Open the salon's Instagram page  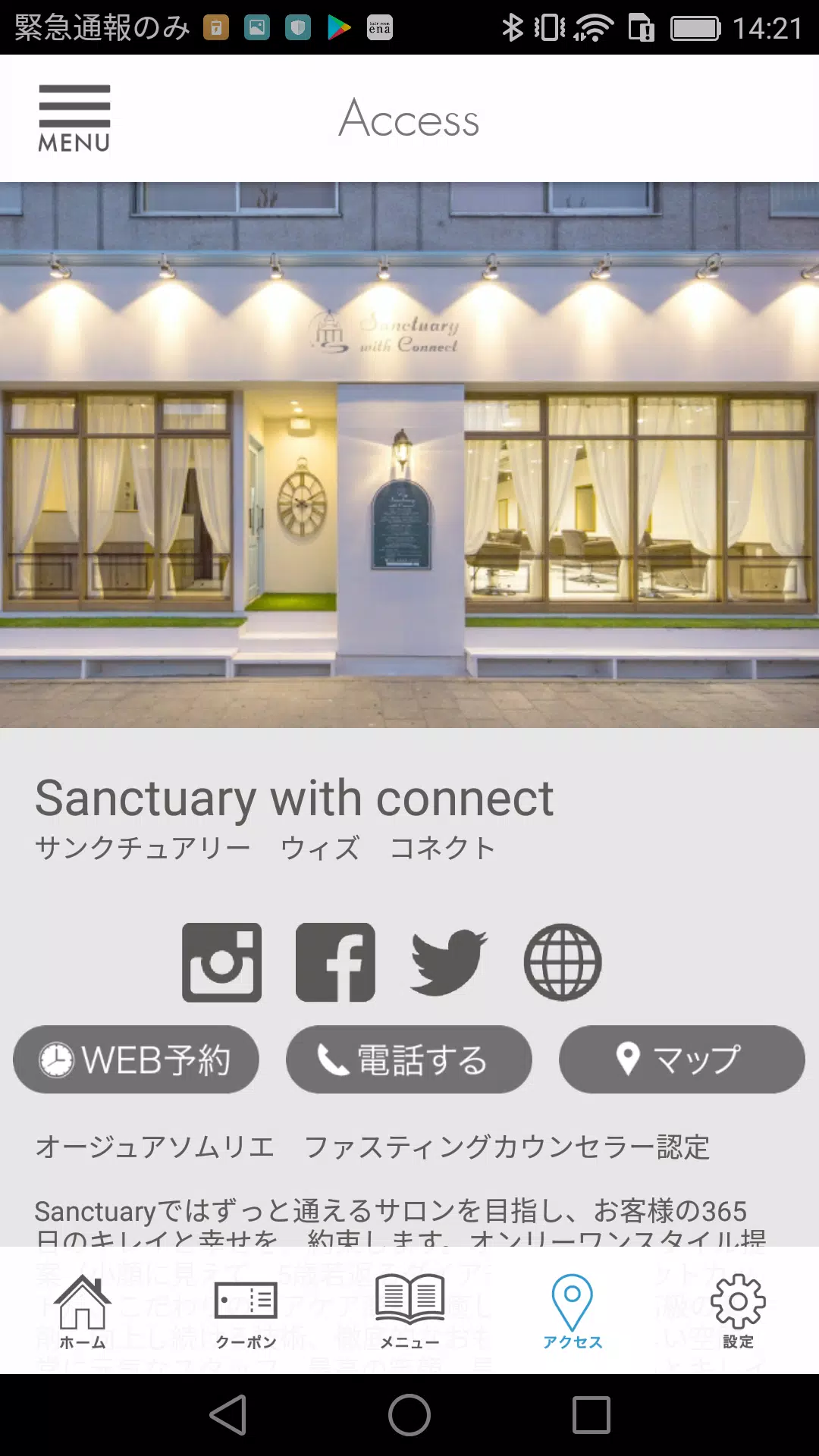click(x=221, y=962)
